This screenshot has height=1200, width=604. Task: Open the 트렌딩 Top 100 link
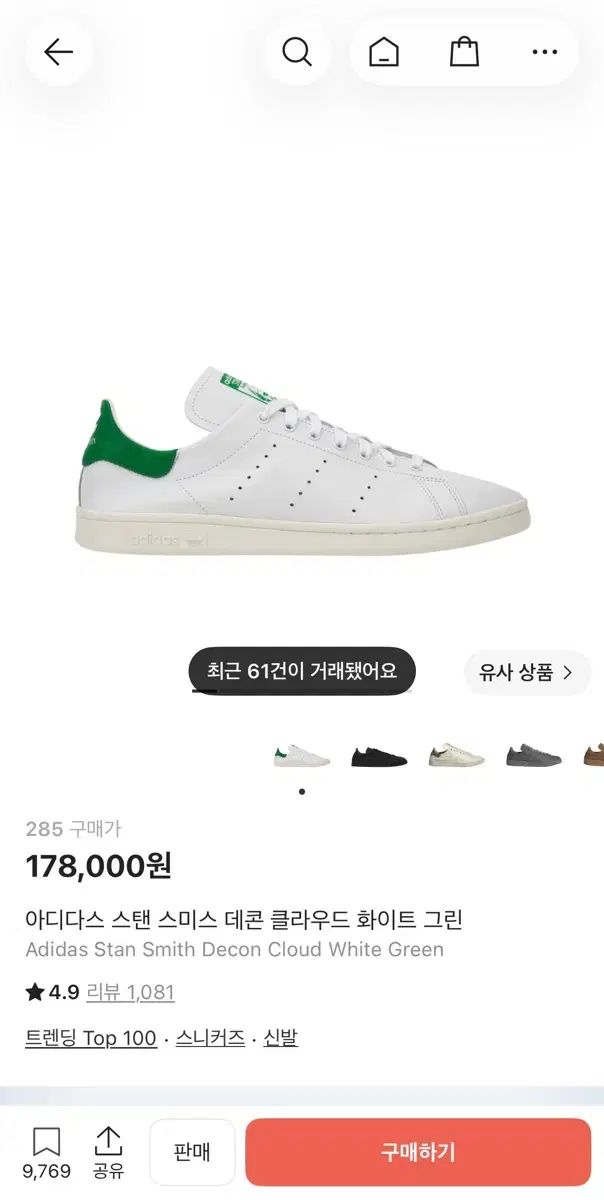pos(91,1038)
